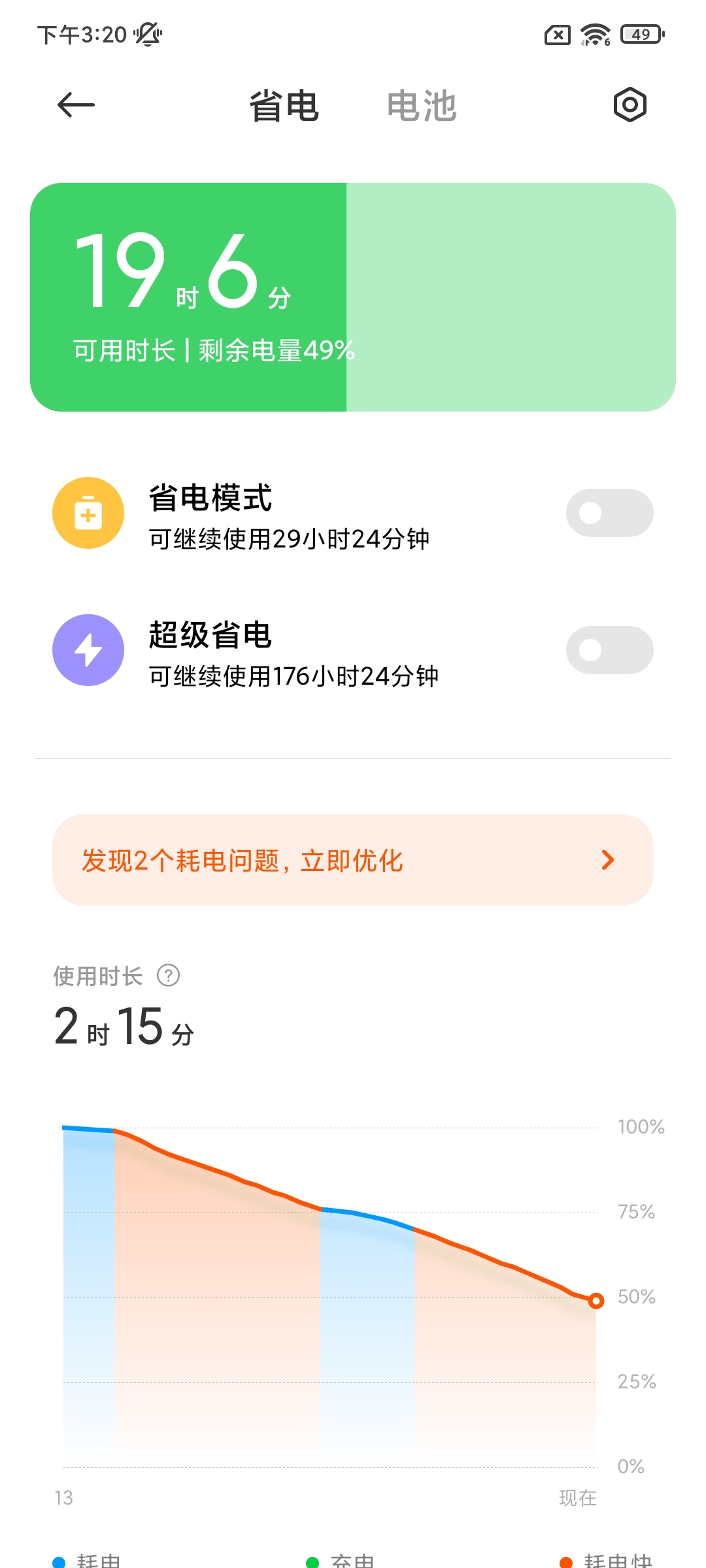Viewport: 706px width, 1568px height.
Task: Open battery settings via the hexagon icon
Action: 630,105
